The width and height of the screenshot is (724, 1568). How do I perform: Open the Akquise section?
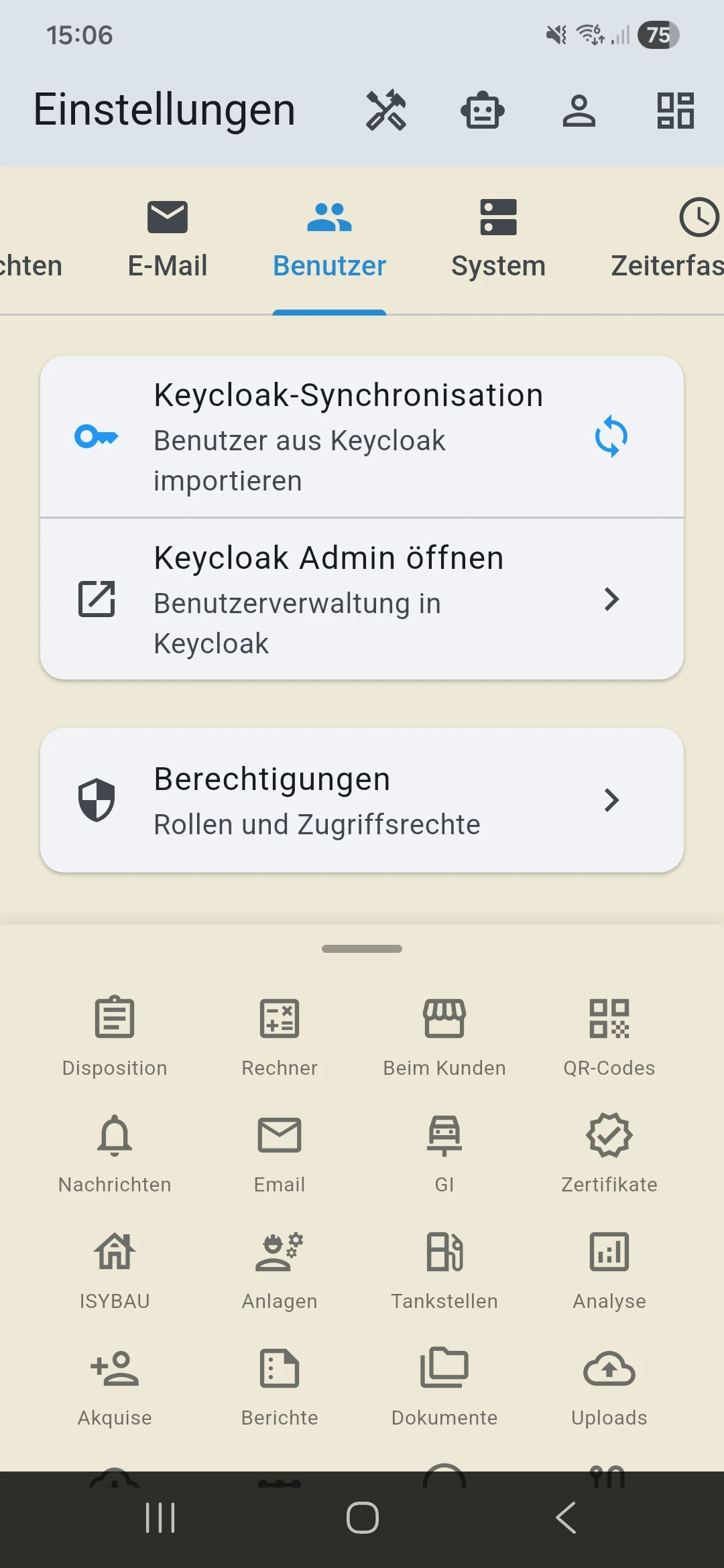point(115,1384)
